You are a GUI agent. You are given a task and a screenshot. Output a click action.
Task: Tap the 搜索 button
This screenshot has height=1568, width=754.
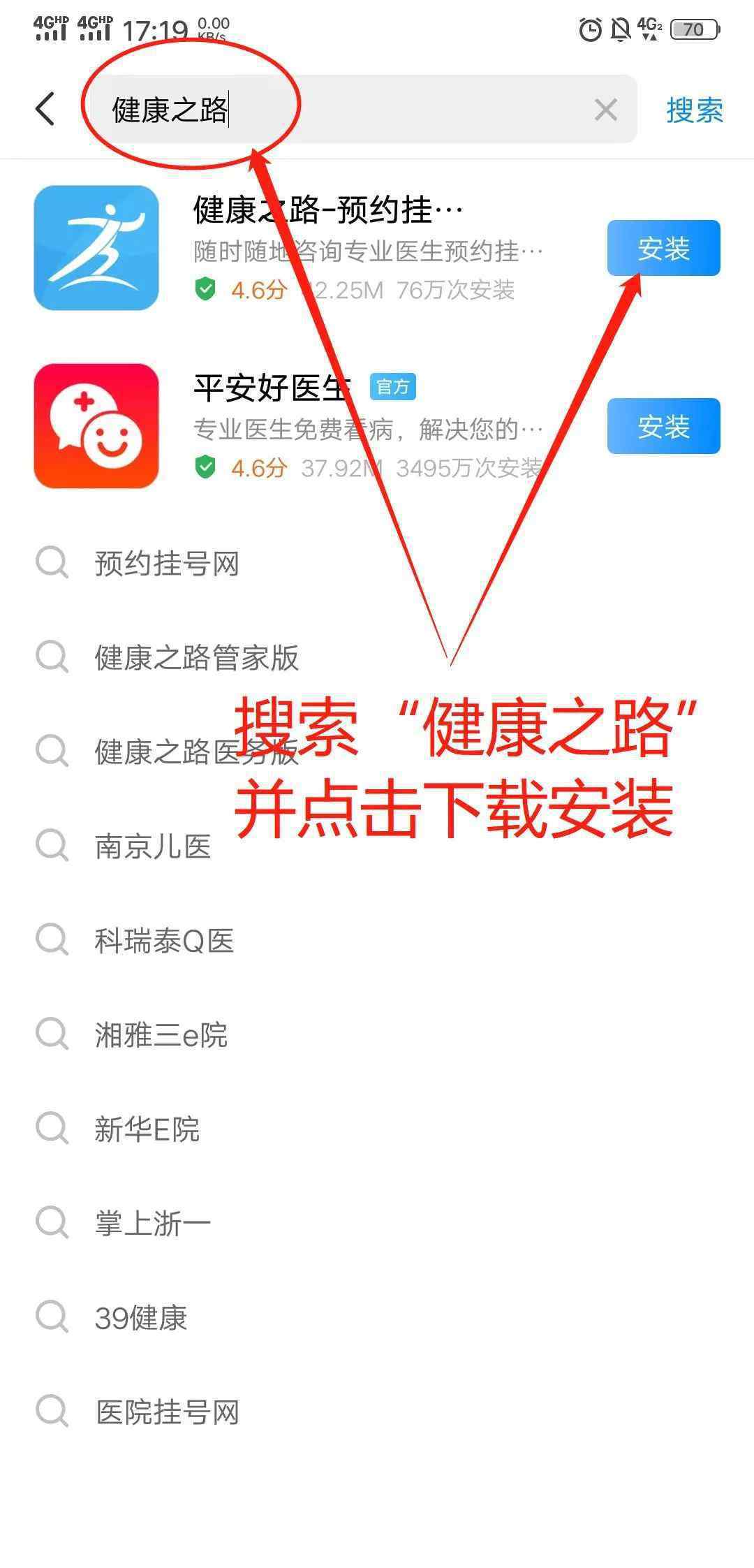coord(695,110)
